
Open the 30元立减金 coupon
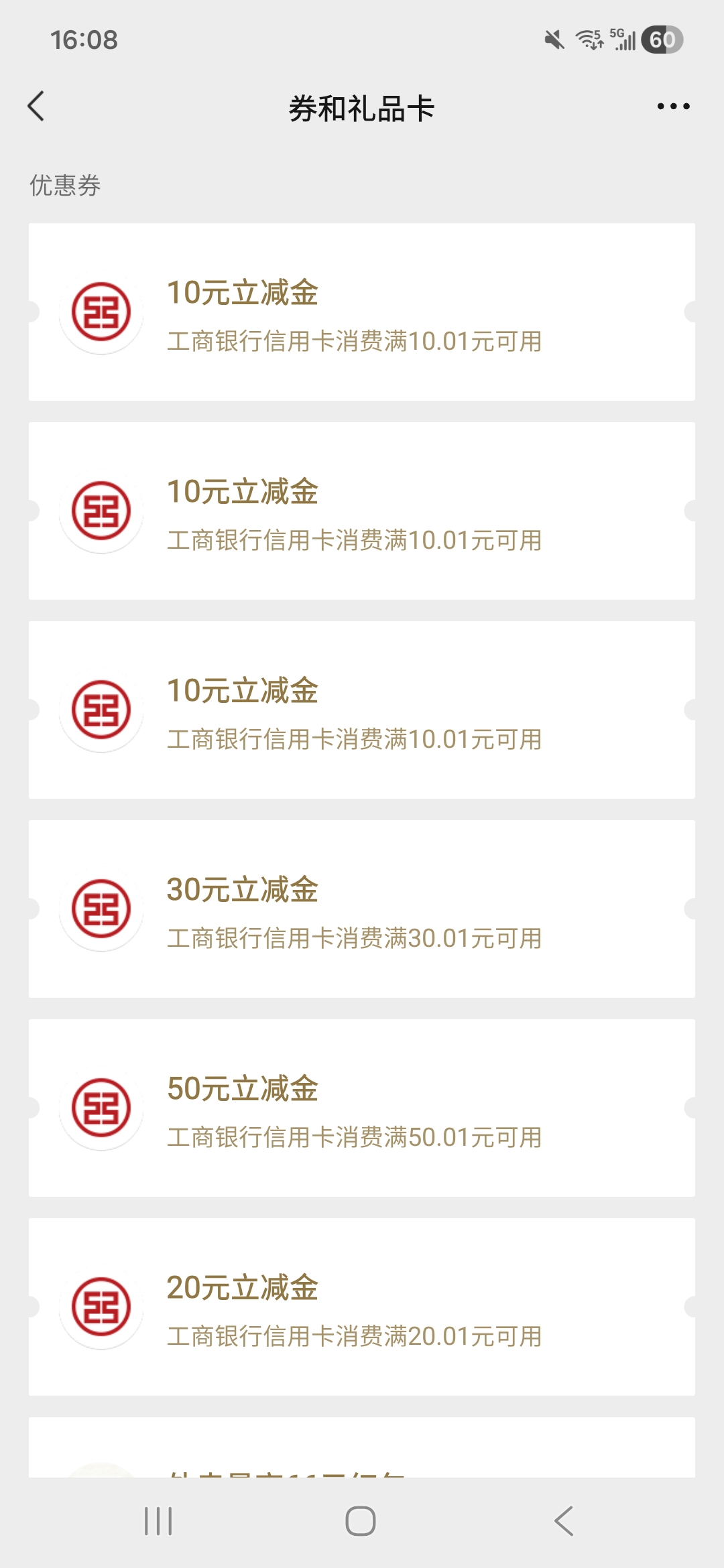point(362,909)
